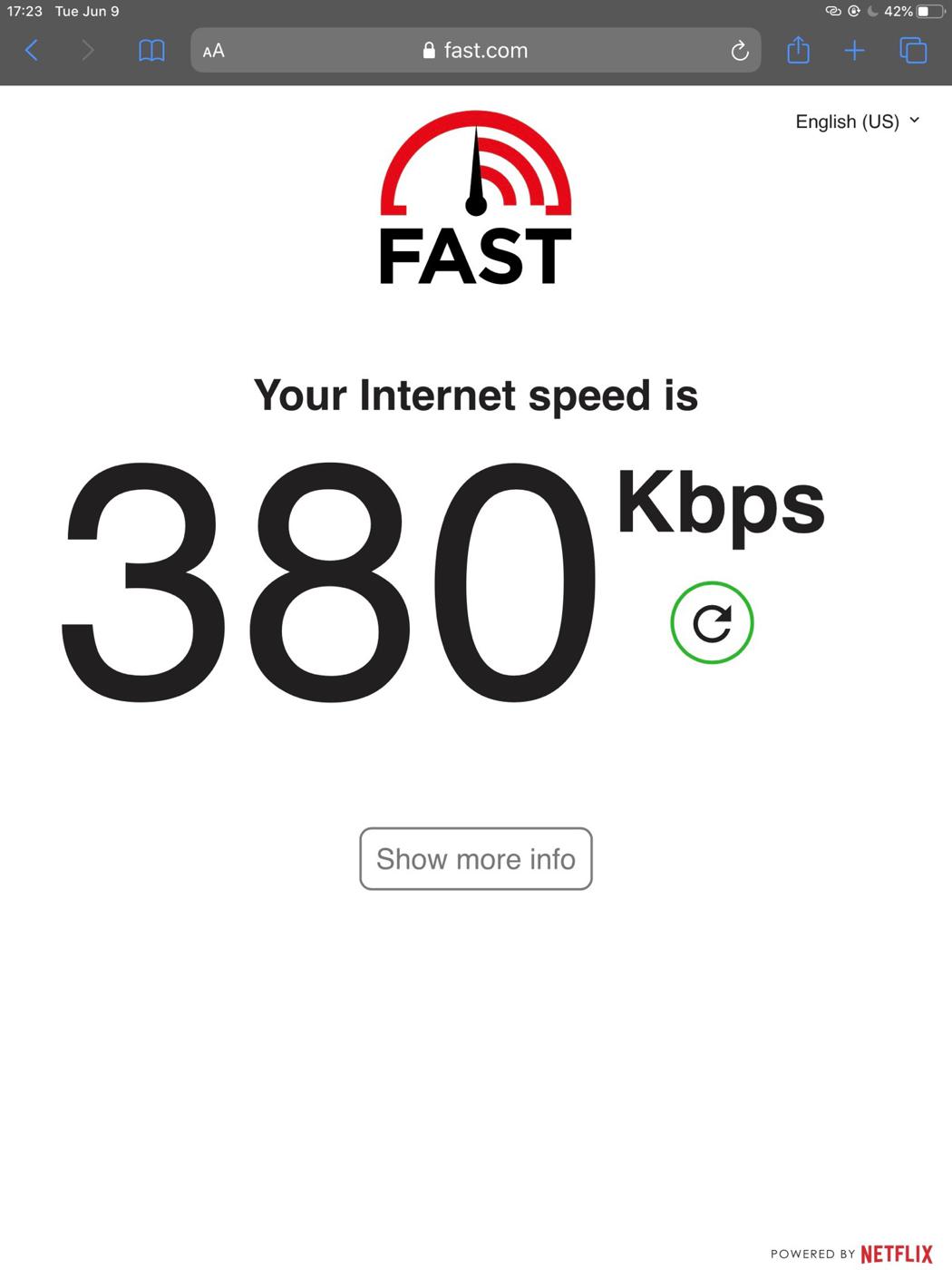
Task: Share this page
Action: 798,50
